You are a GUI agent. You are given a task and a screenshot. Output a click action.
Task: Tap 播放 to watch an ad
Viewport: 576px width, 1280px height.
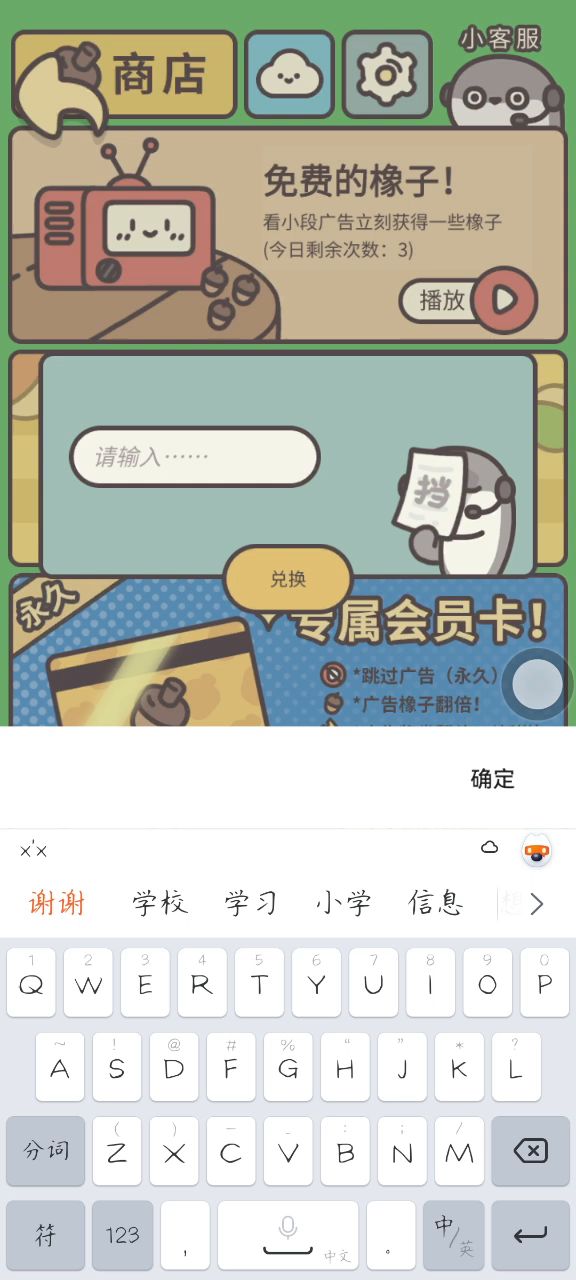tap(468, 300)
